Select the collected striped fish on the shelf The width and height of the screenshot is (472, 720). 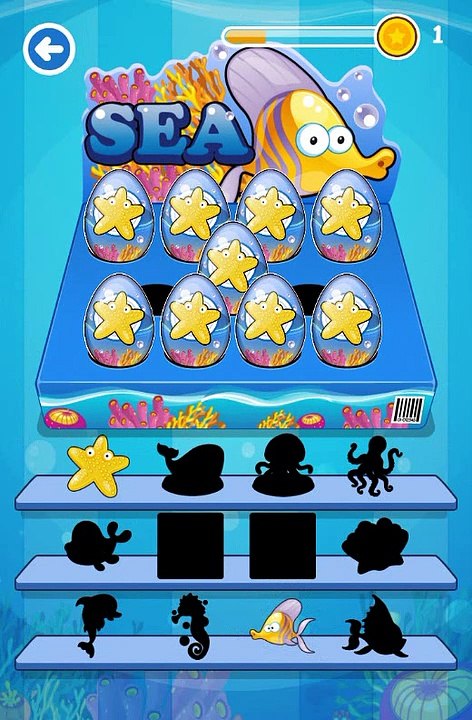(282, 625)
